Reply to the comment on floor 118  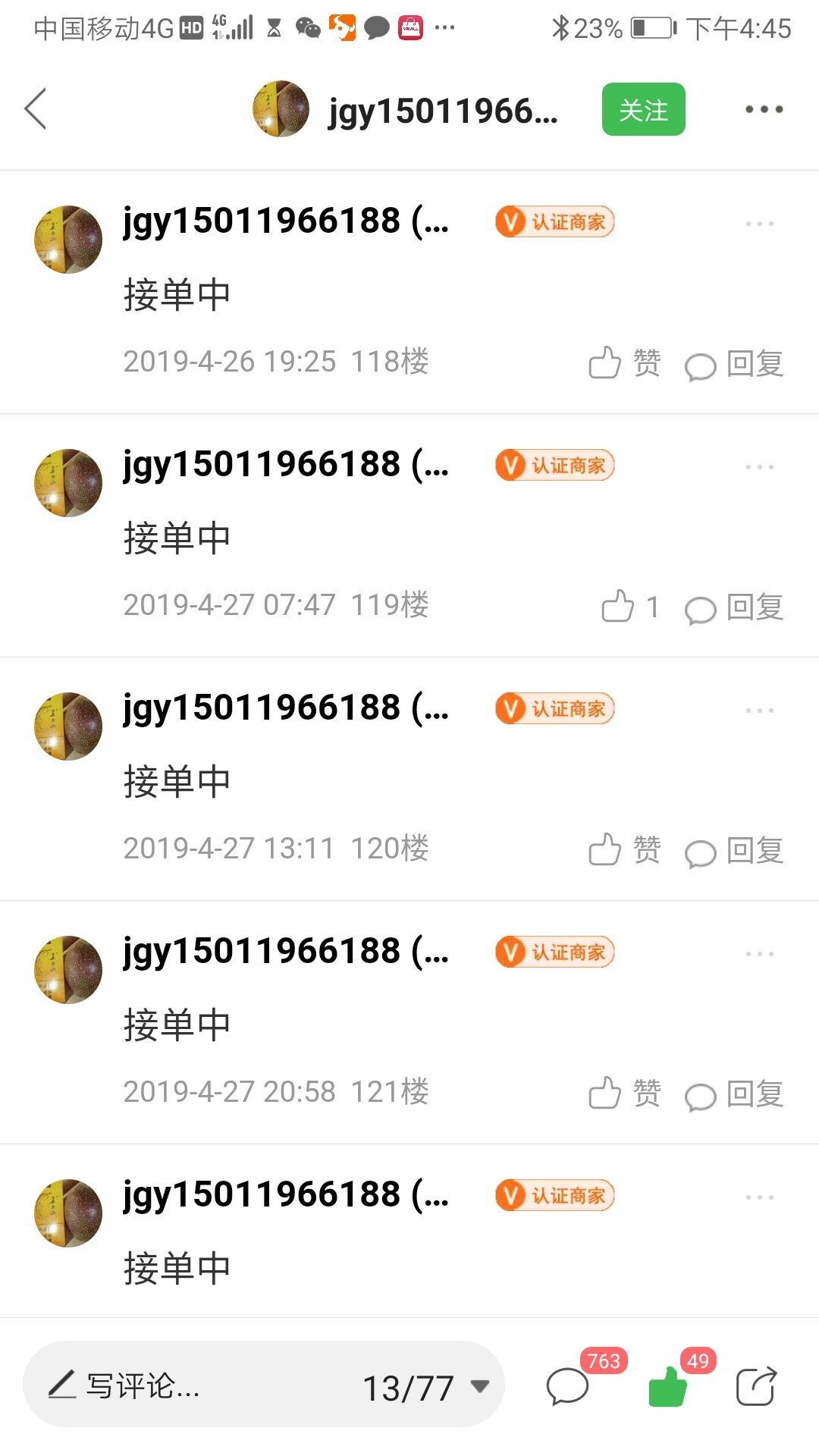click(734, 364)
